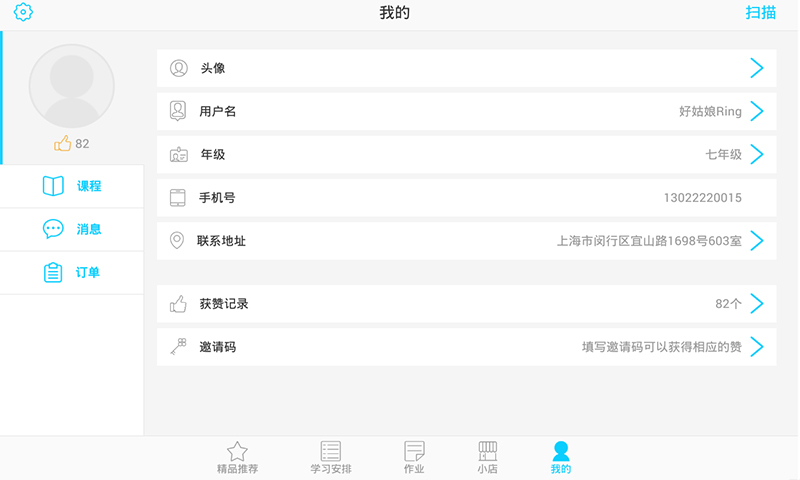800x480 pixels.
Task: View the 获赞记录 likes record
Action: tap(466, 303)
